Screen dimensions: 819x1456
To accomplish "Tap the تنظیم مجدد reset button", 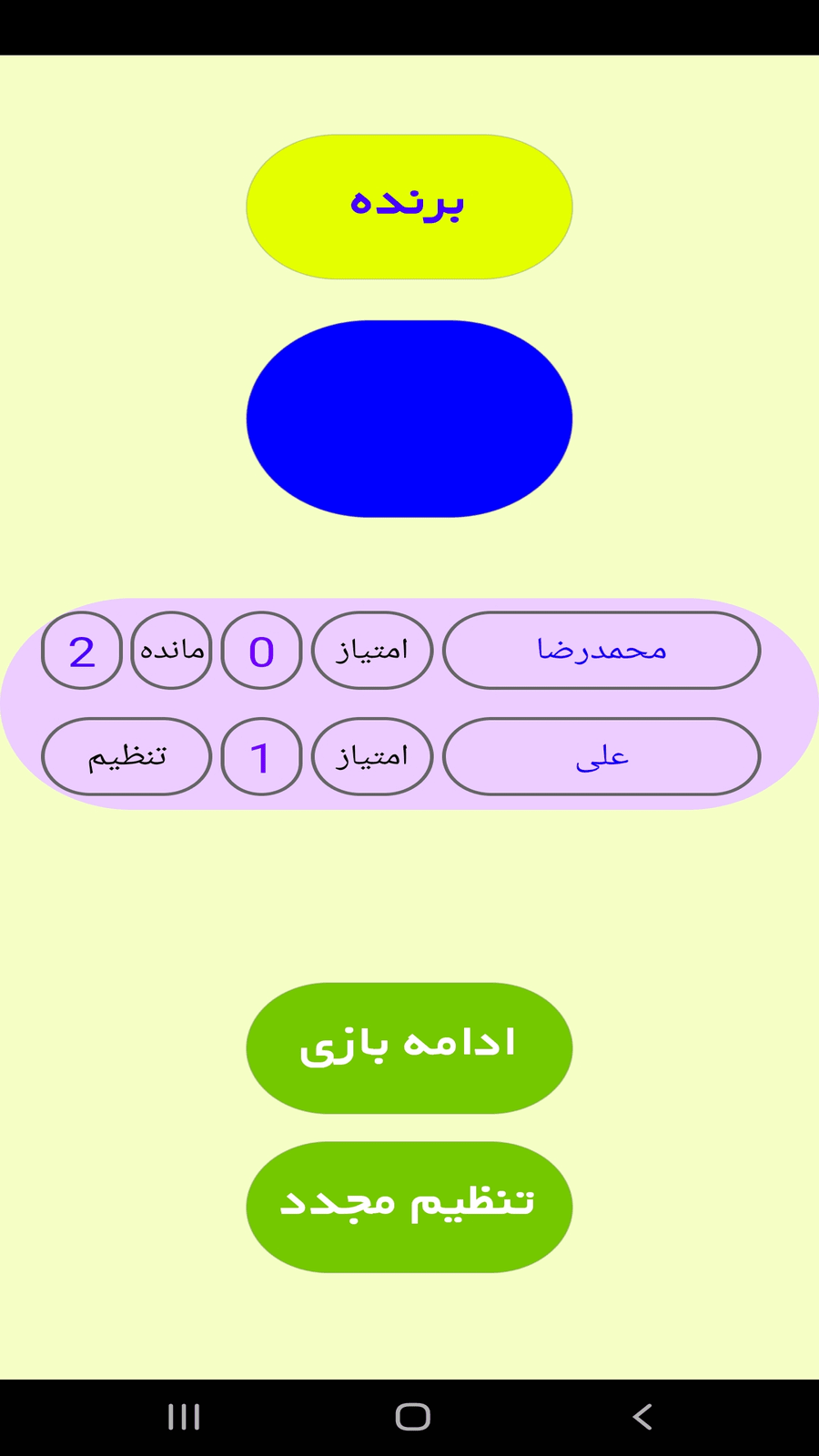I will 409,1207.
